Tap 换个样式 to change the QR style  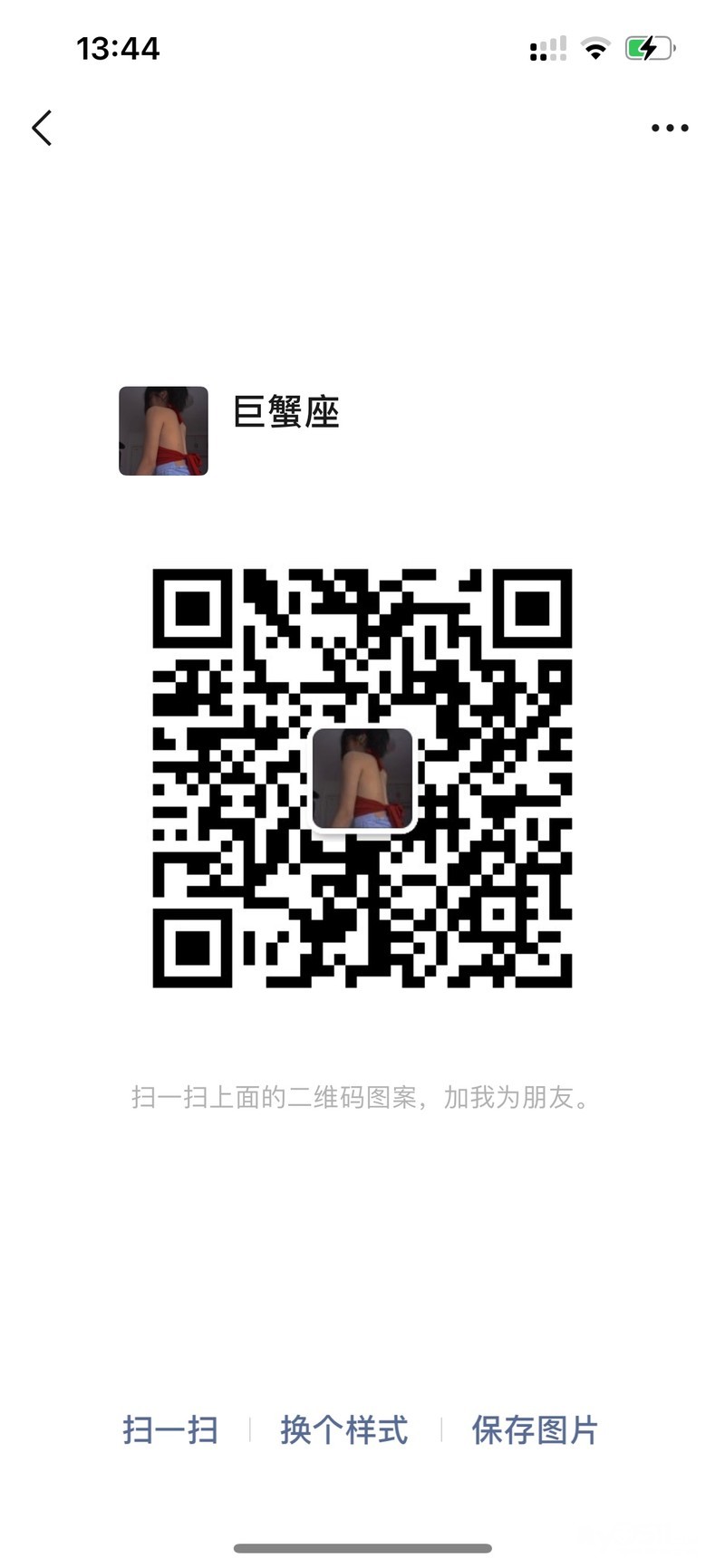click(344, 1430)
